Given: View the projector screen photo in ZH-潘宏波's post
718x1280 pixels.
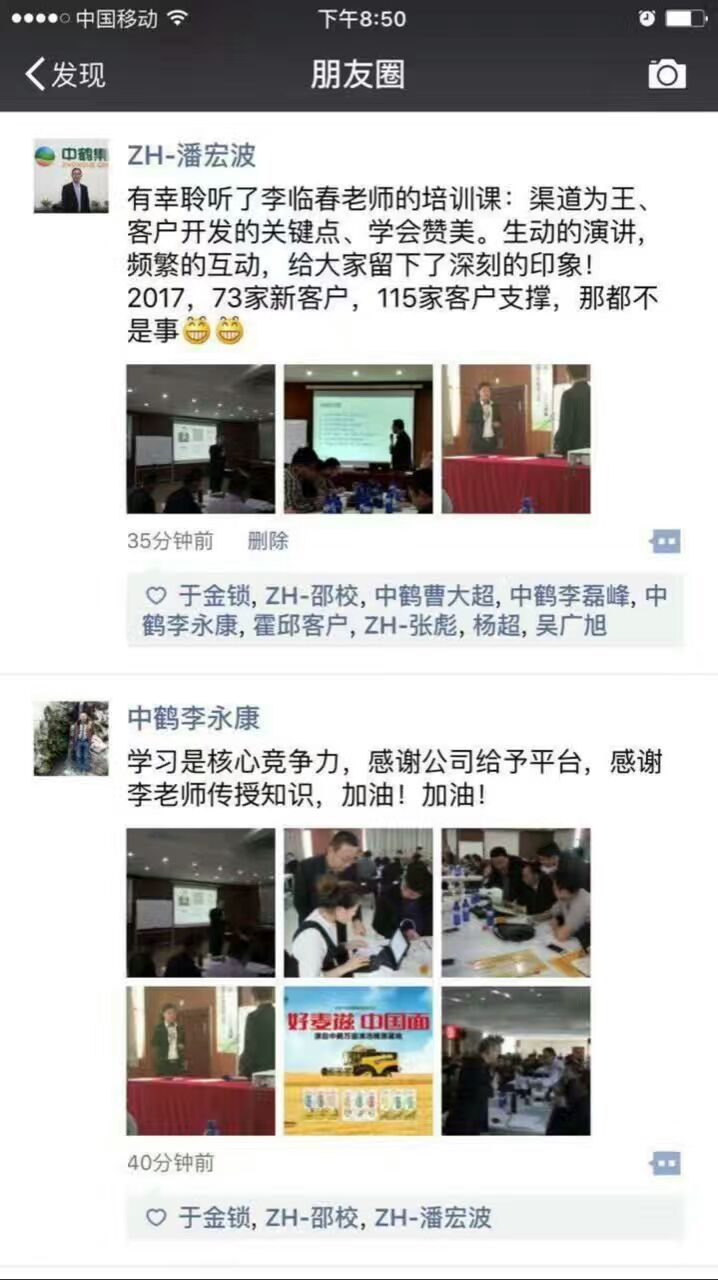Looking at the screenshot, I should 358,439.
